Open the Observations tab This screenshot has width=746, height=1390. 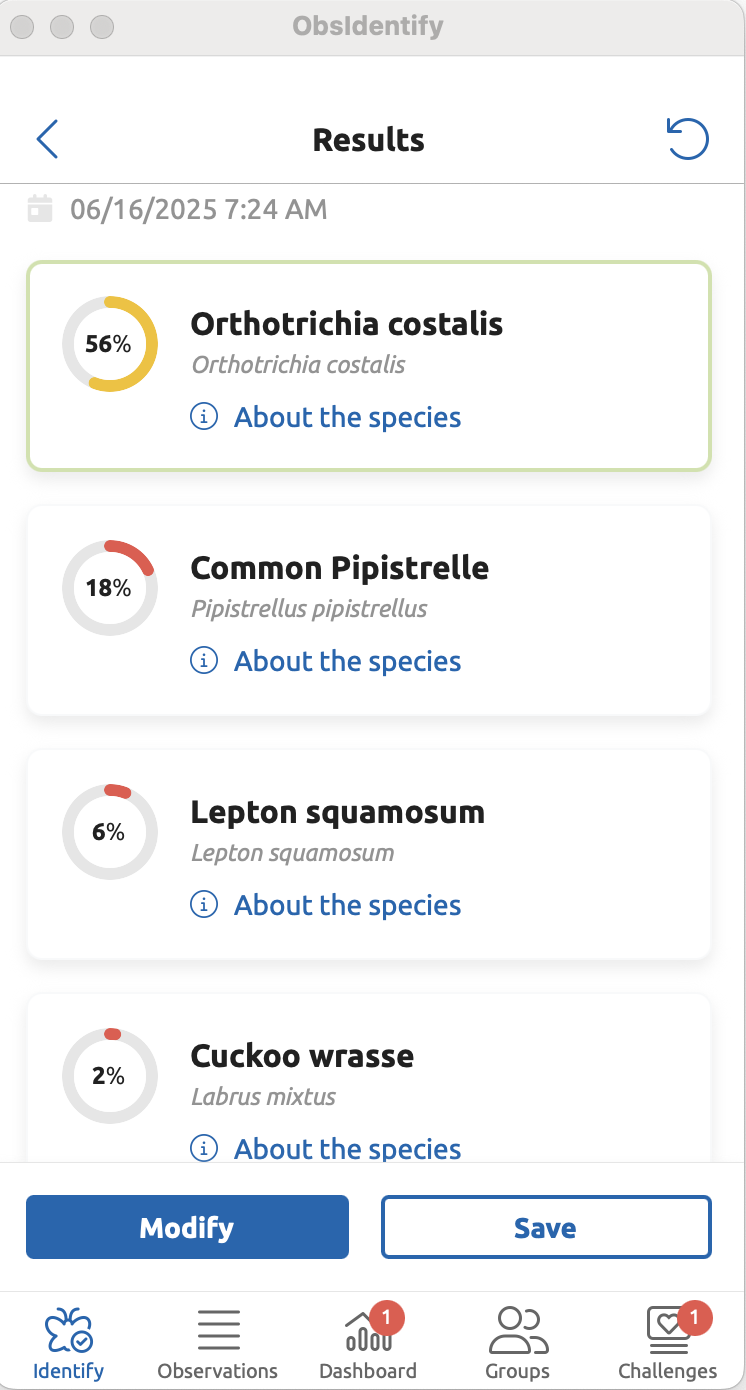pos(218,1343)
